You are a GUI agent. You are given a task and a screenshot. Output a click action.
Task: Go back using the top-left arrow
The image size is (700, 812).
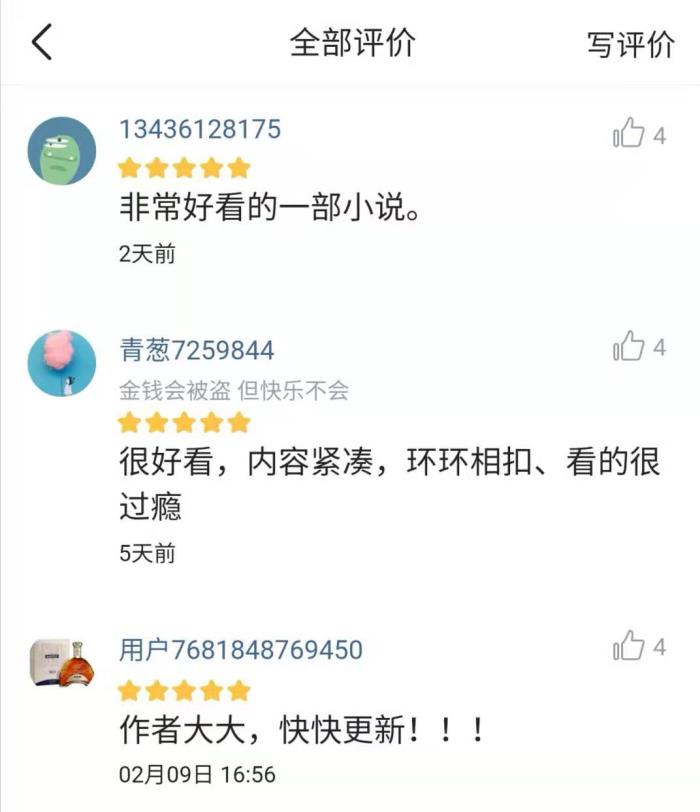click(x=42, y=43)
